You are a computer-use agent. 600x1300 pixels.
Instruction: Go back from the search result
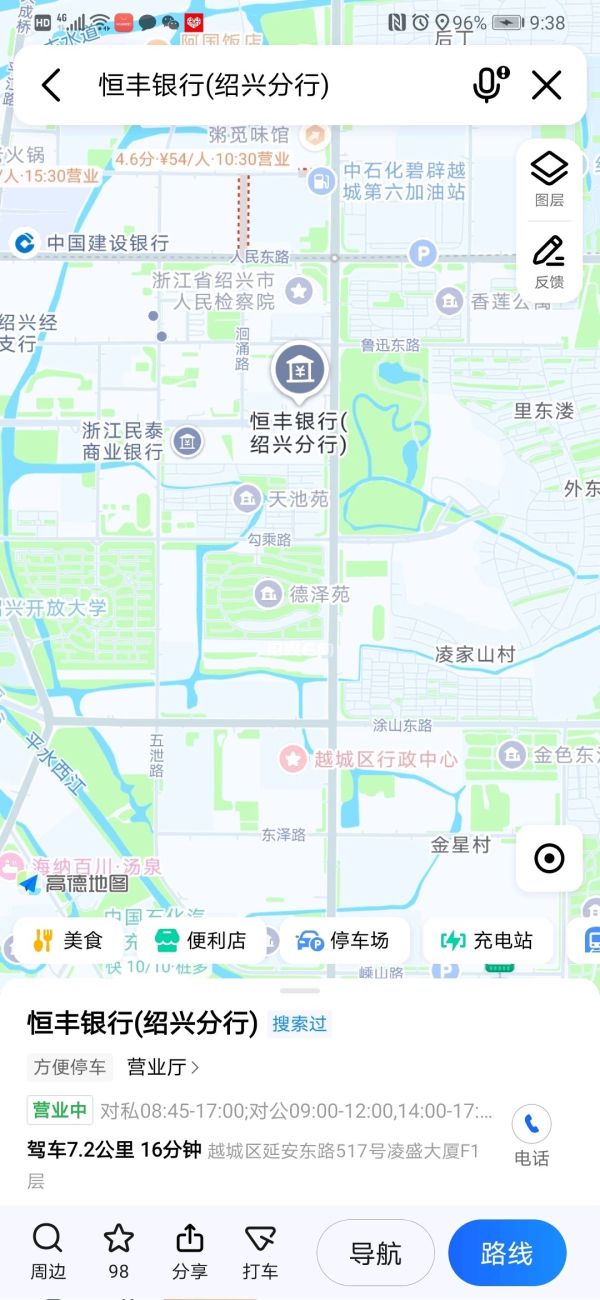coord(52,85)
